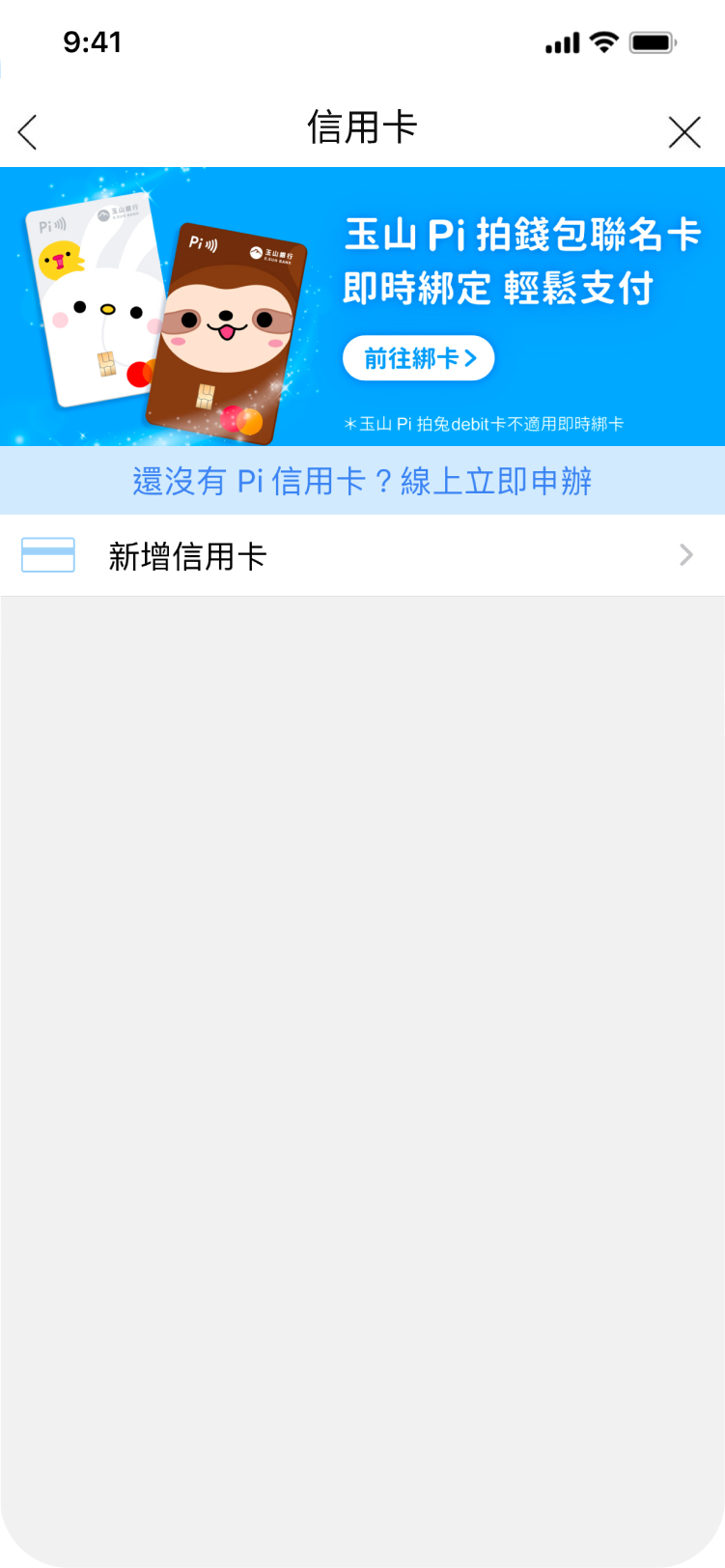Open the 線上立即申辦 Pi credit card link
Screen dimensions: 725x1568
362,481
